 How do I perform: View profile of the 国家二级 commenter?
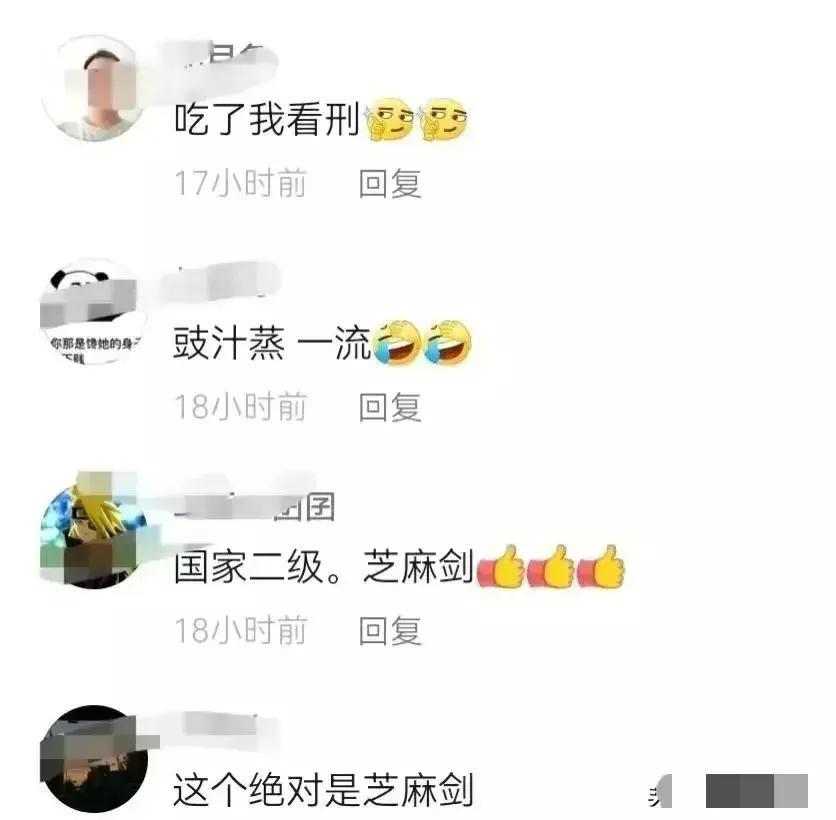(x=95, y=536)
